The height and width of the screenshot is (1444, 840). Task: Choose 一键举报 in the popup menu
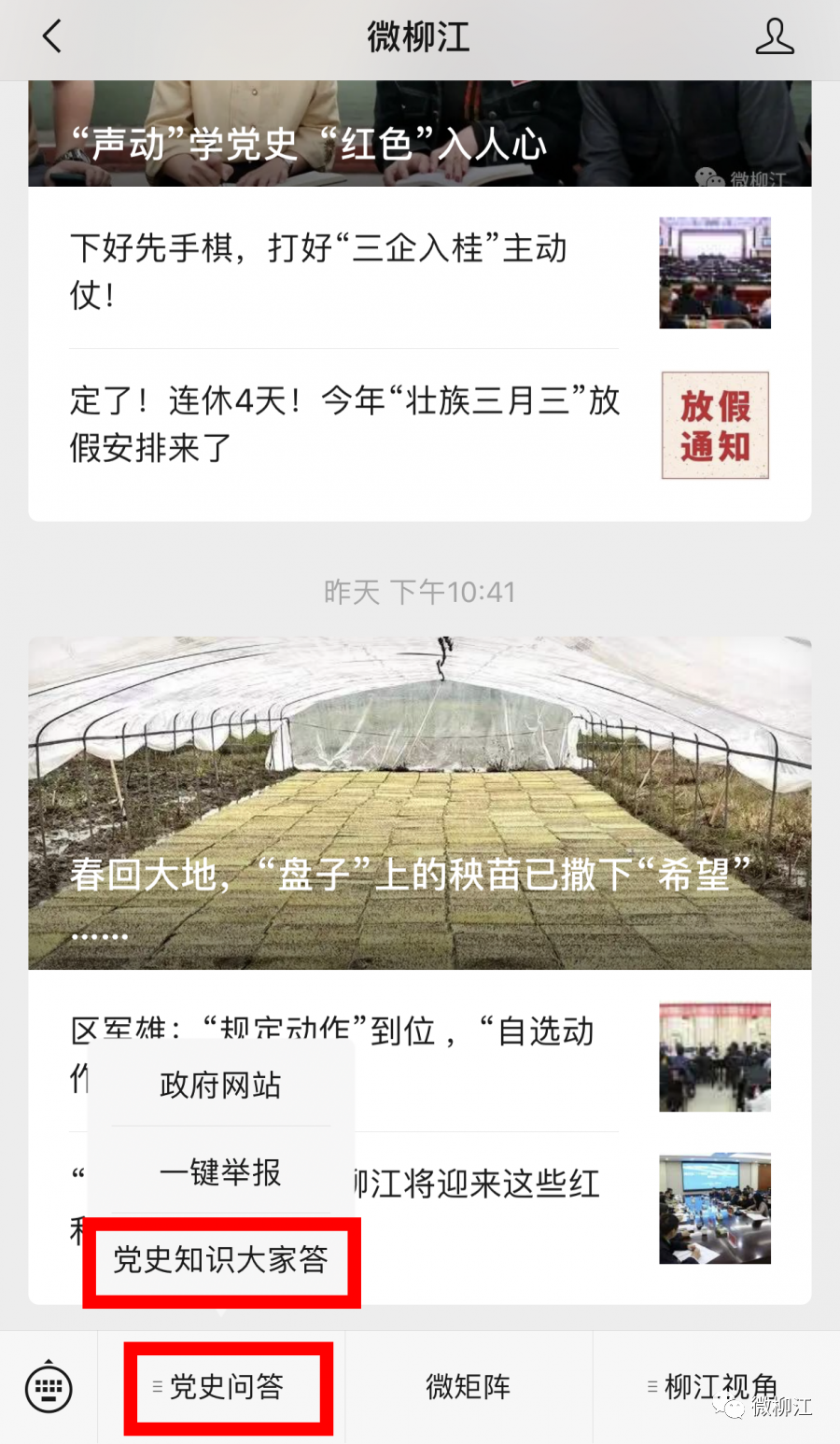click(x=220, y=1172)
